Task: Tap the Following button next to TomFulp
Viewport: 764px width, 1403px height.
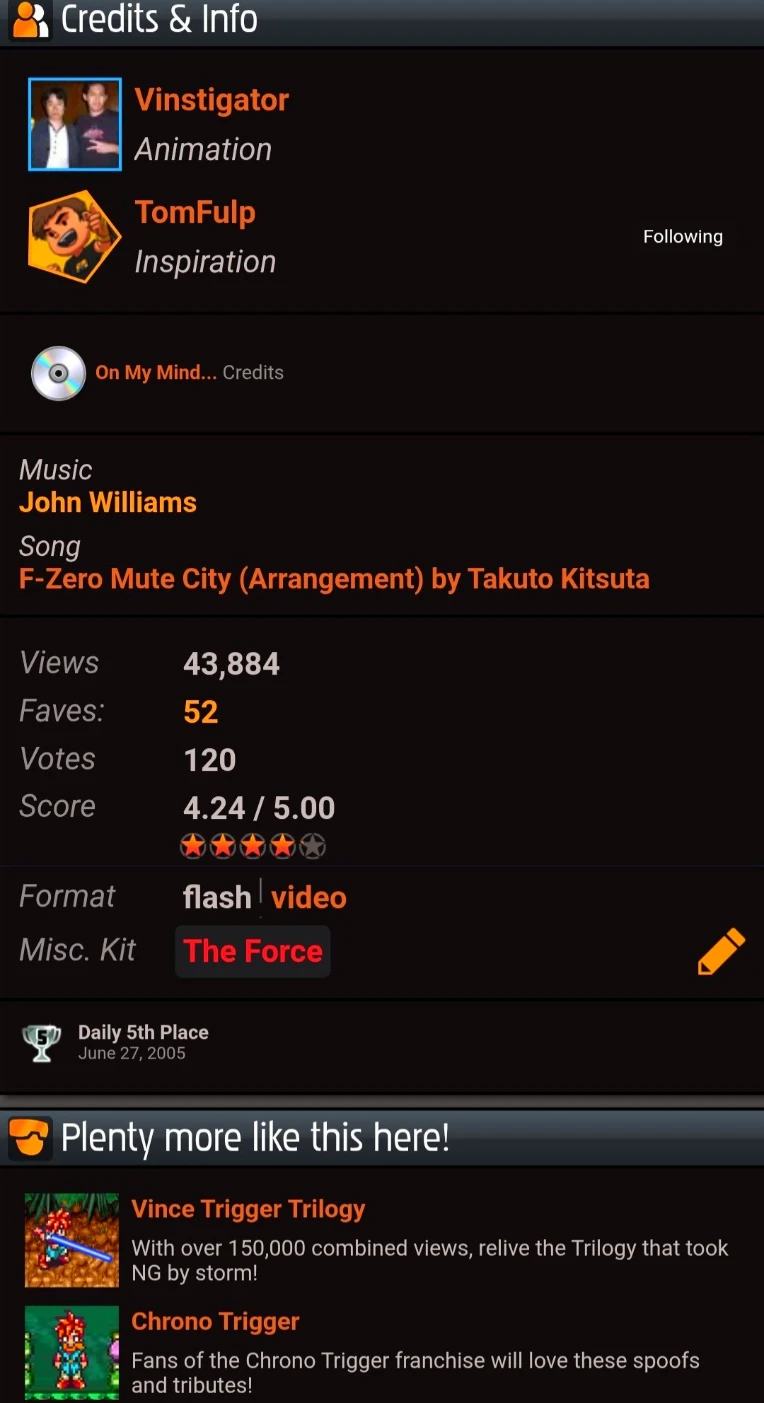Action: [682, 237]
